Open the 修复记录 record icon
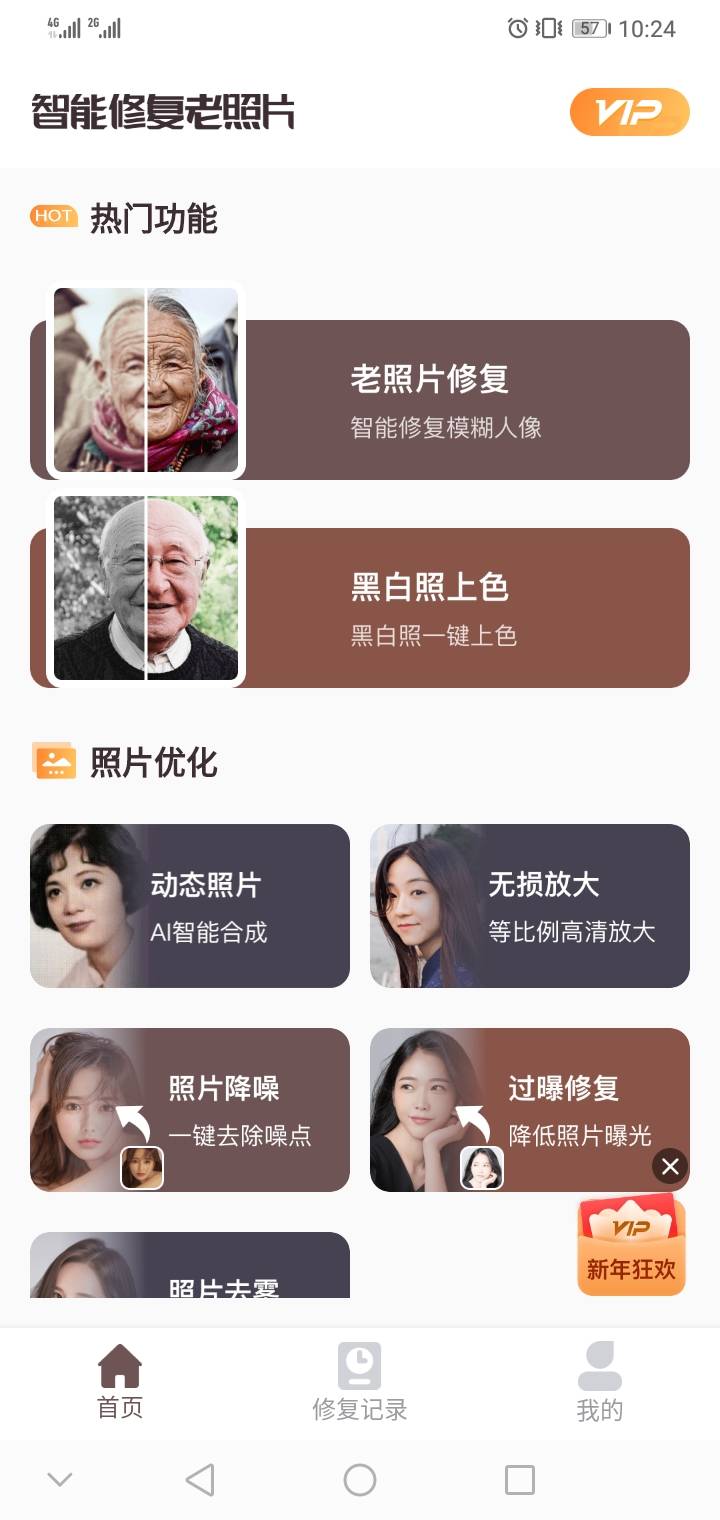The width and height of the screenshot is (720, 1520). coord(360,1362)
